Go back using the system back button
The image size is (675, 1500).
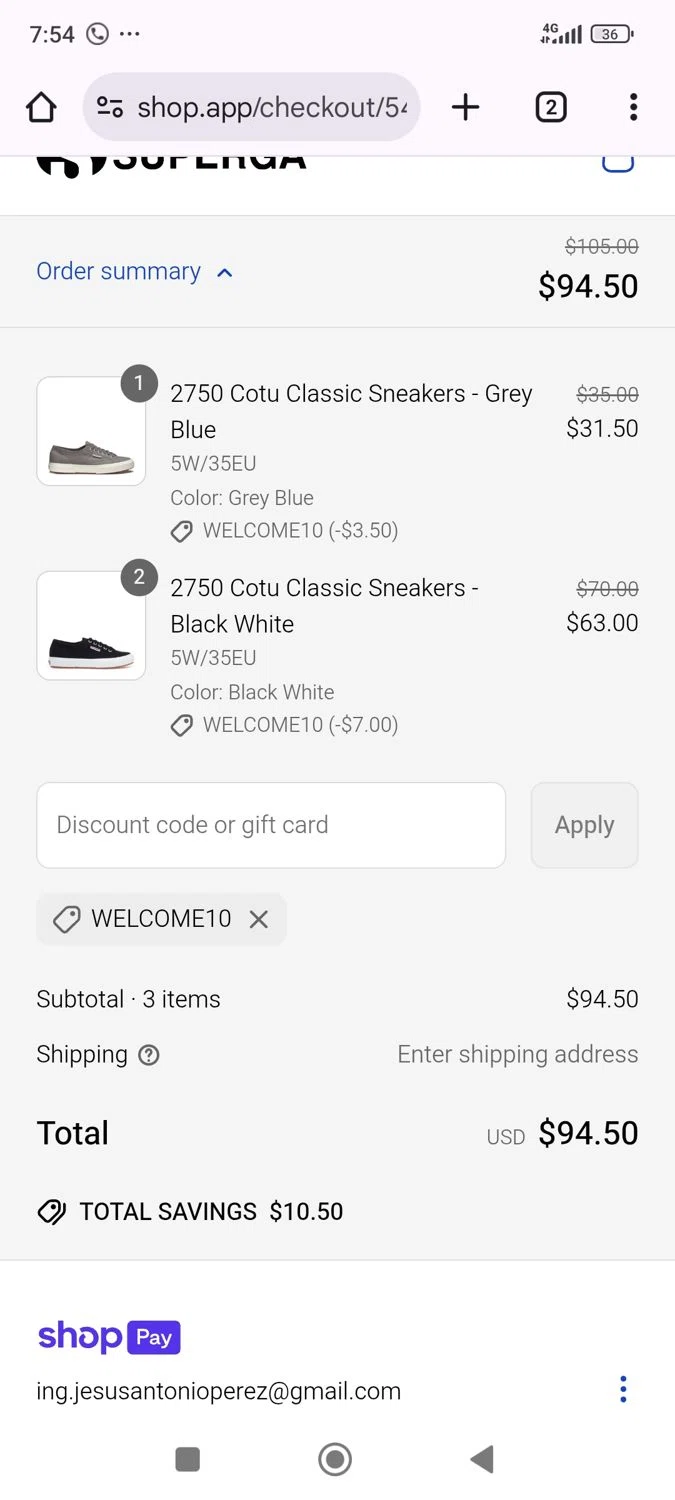click(482, 1459)
